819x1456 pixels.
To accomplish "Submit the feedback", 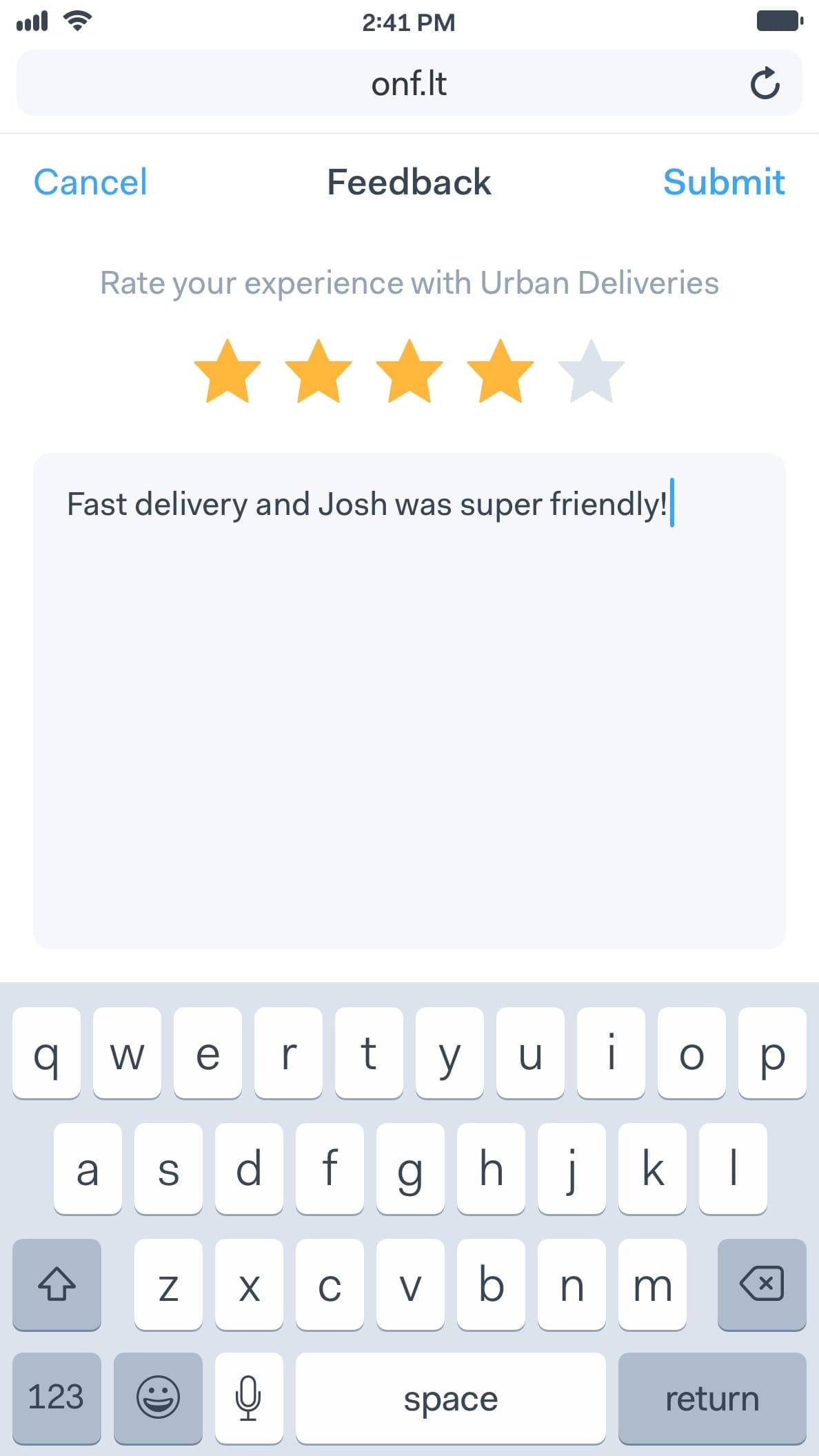I will [x=723, y=183].
